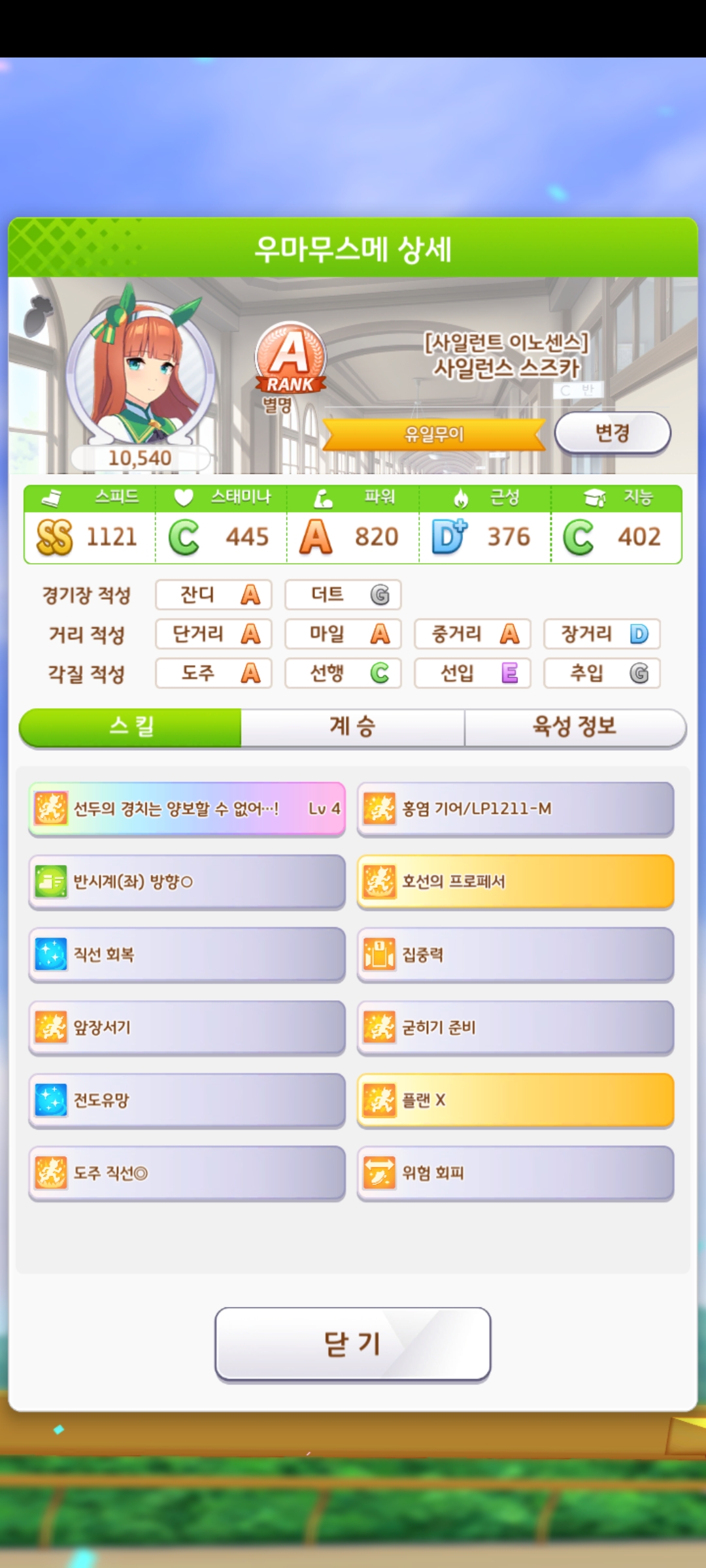Screen dimensions: 706x1568
Task: Open the 도주 직선◎ skill
Action: (187, 1173)
